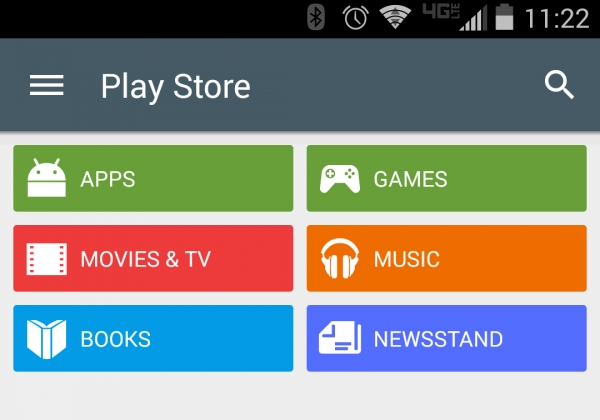Open the Books section
Image resolution: width=600 pixels, height=420 pixels.
153,339
